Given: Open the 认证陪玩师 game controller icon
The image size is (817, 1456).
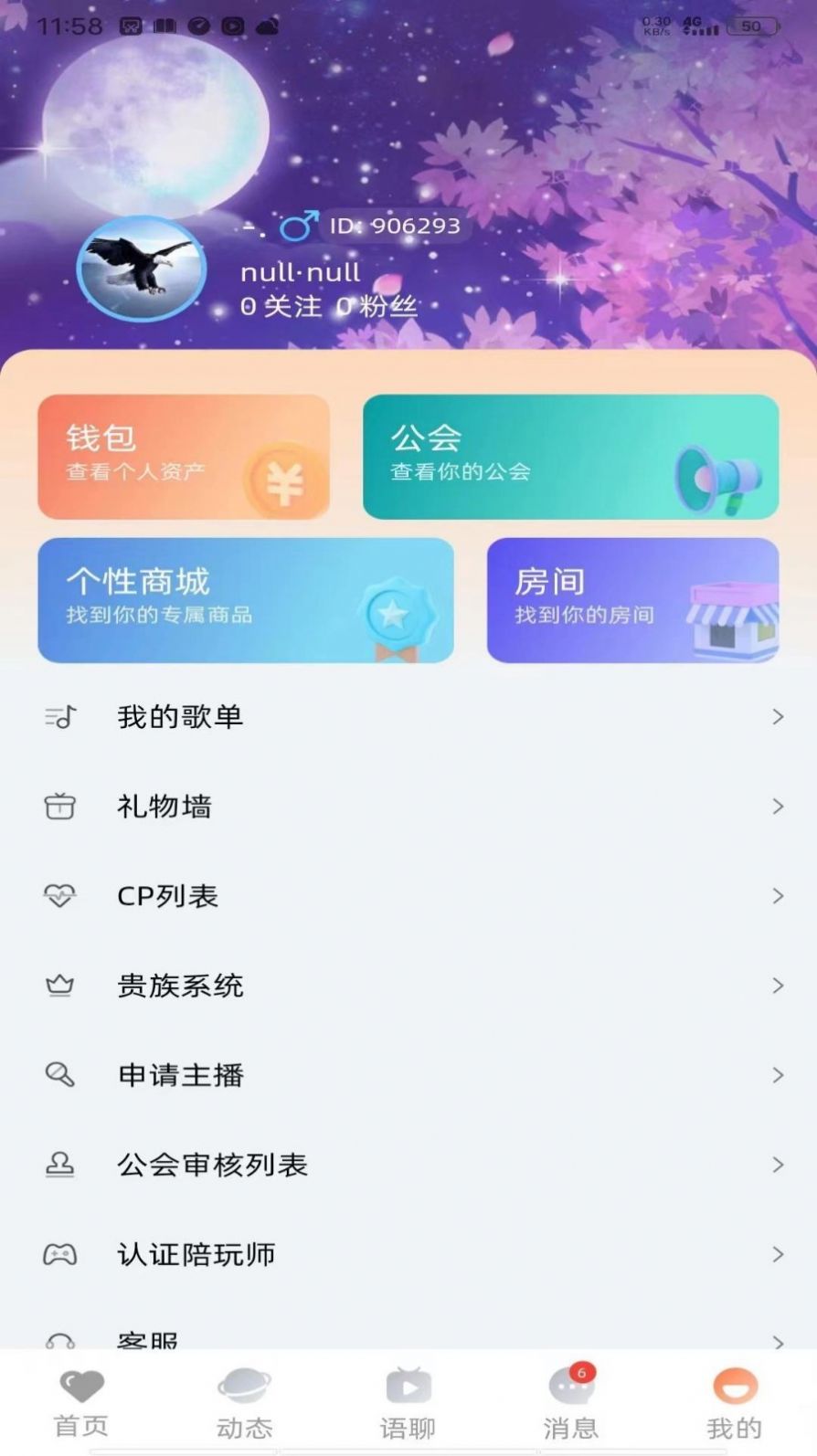Looking at the screenshot, I should click(59, 1255).
